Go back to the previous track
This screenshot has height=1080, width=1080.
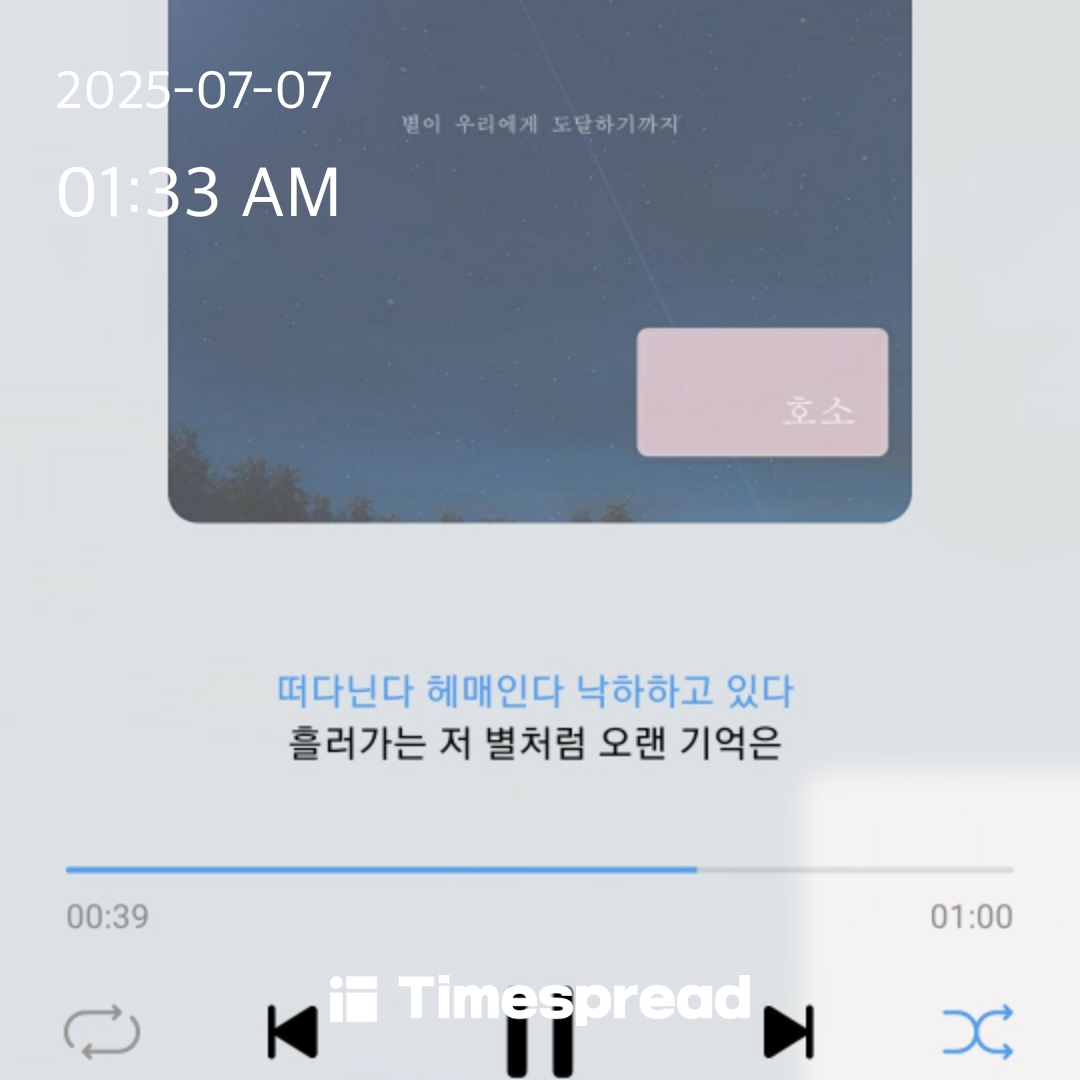coord(292,1032)
